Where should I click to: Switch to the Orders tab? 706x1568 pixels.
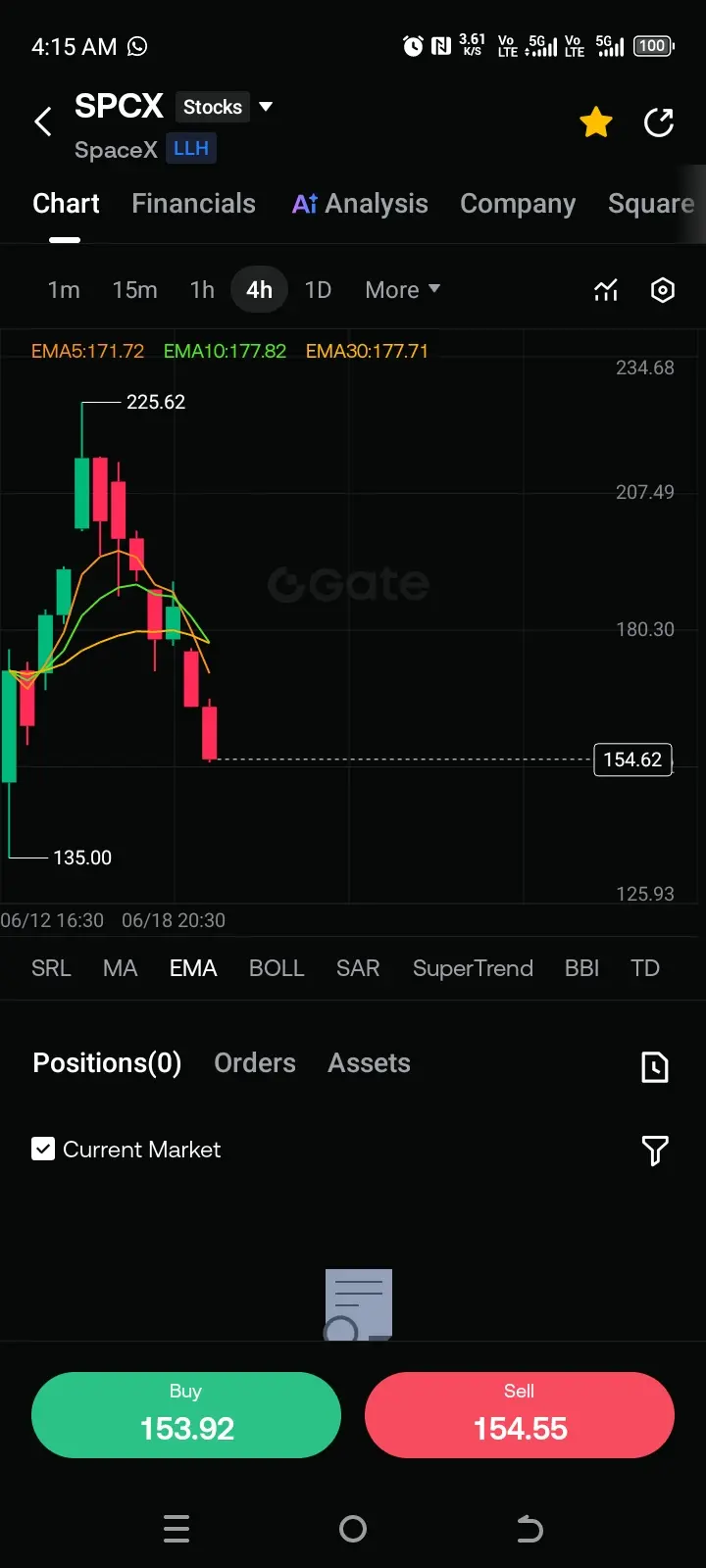pyautogui.click(x=255, y=1063)
